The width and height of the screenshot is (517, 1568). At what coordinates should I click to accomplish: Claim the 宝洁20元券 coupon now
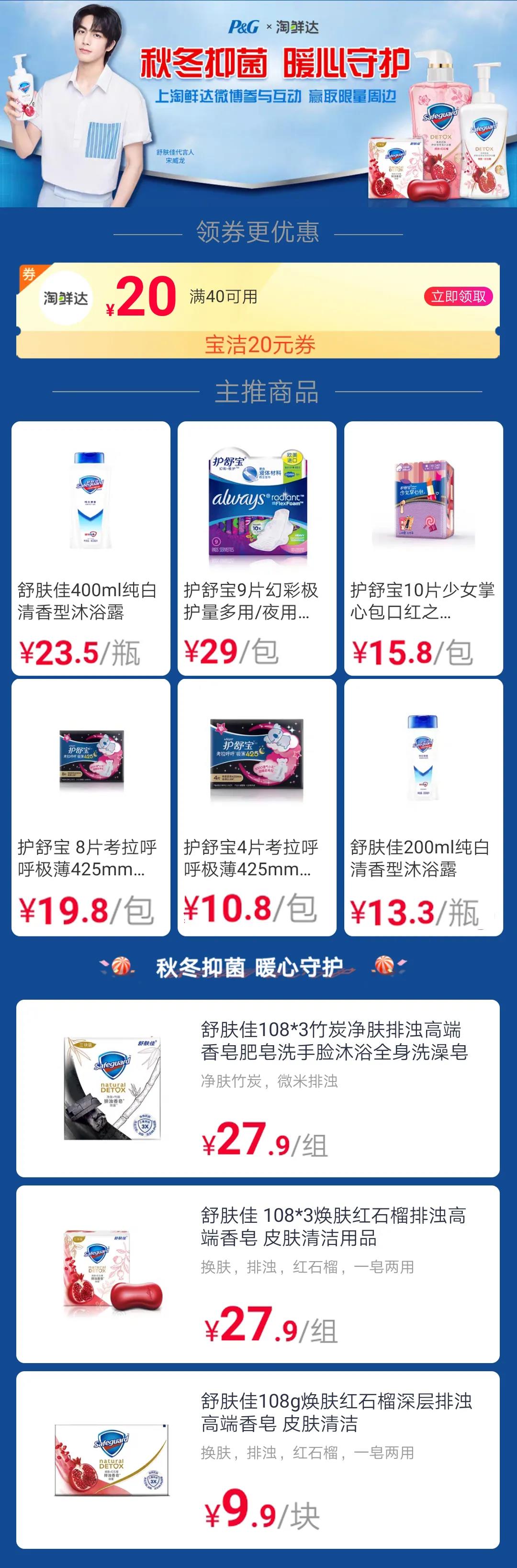pos(458,296)
